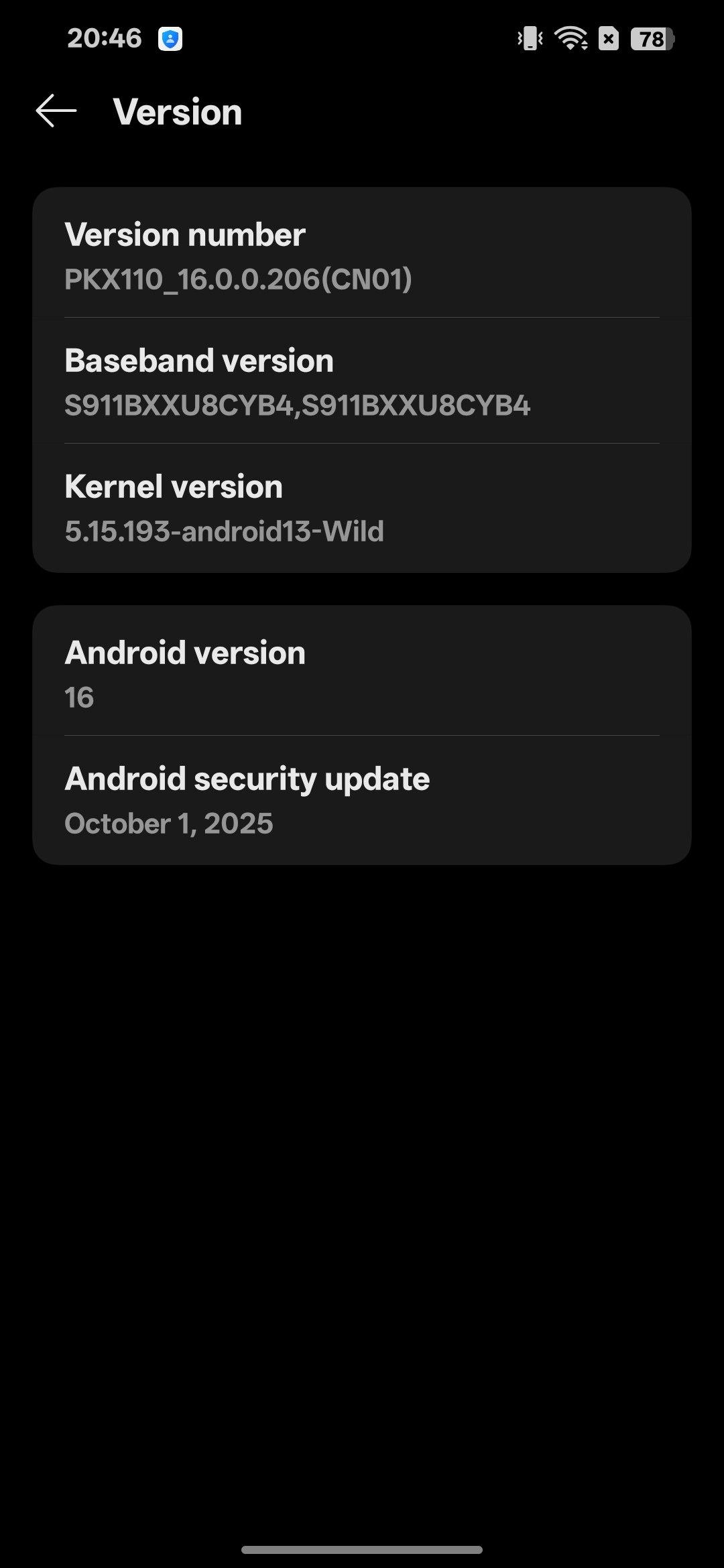Tap the Version number row

tap(362, 255)
